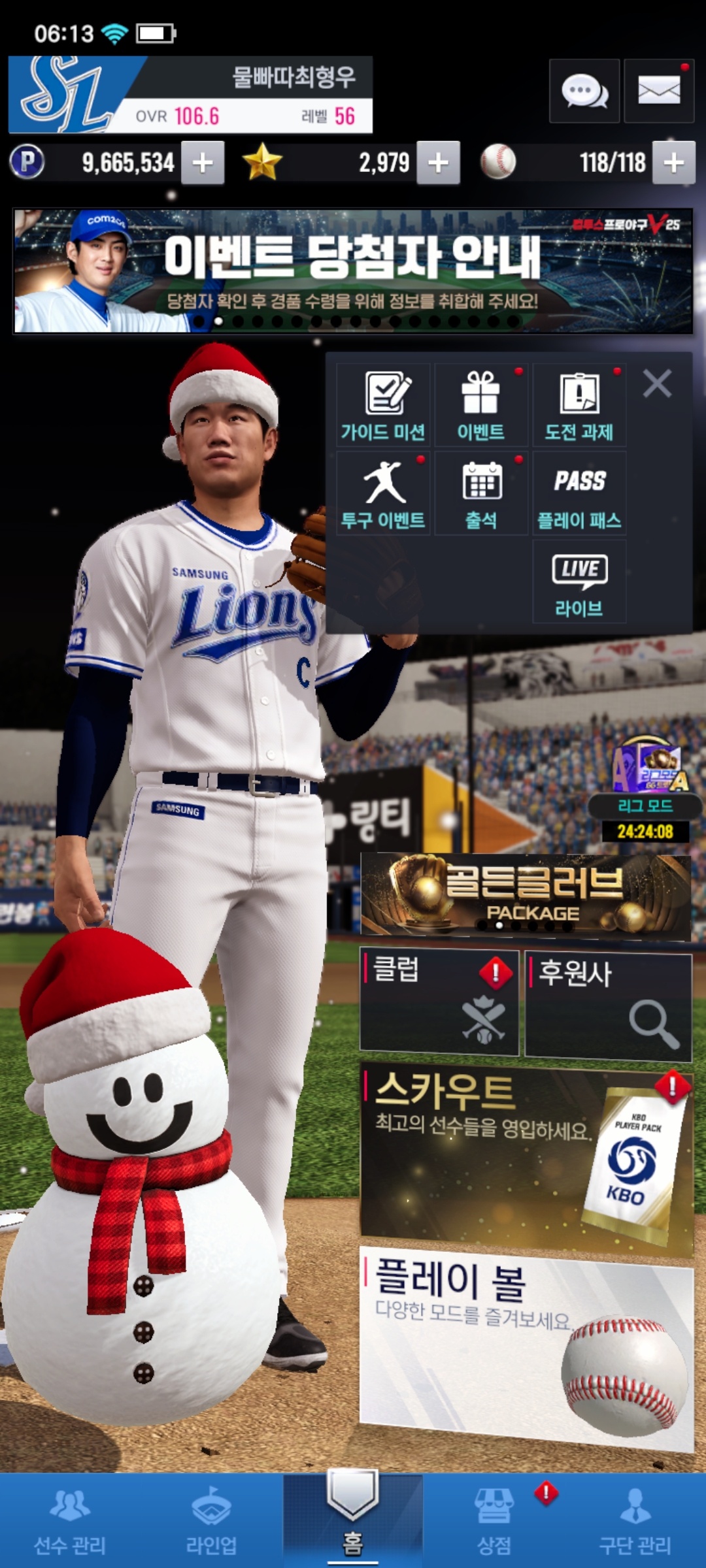Open 투구 이벤트
Screen dimensions: 706x1568
pos(383,493)
